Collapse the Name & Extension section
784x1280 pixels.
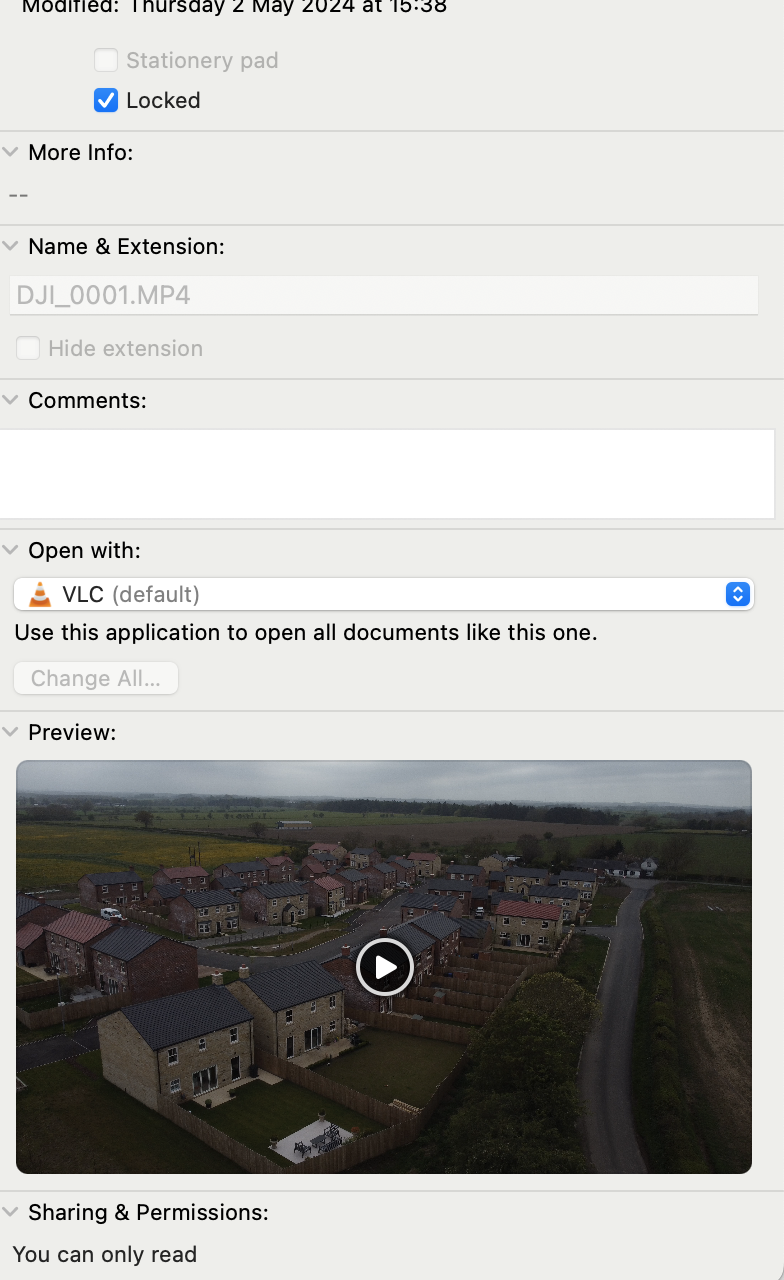[x=11, y=246]
